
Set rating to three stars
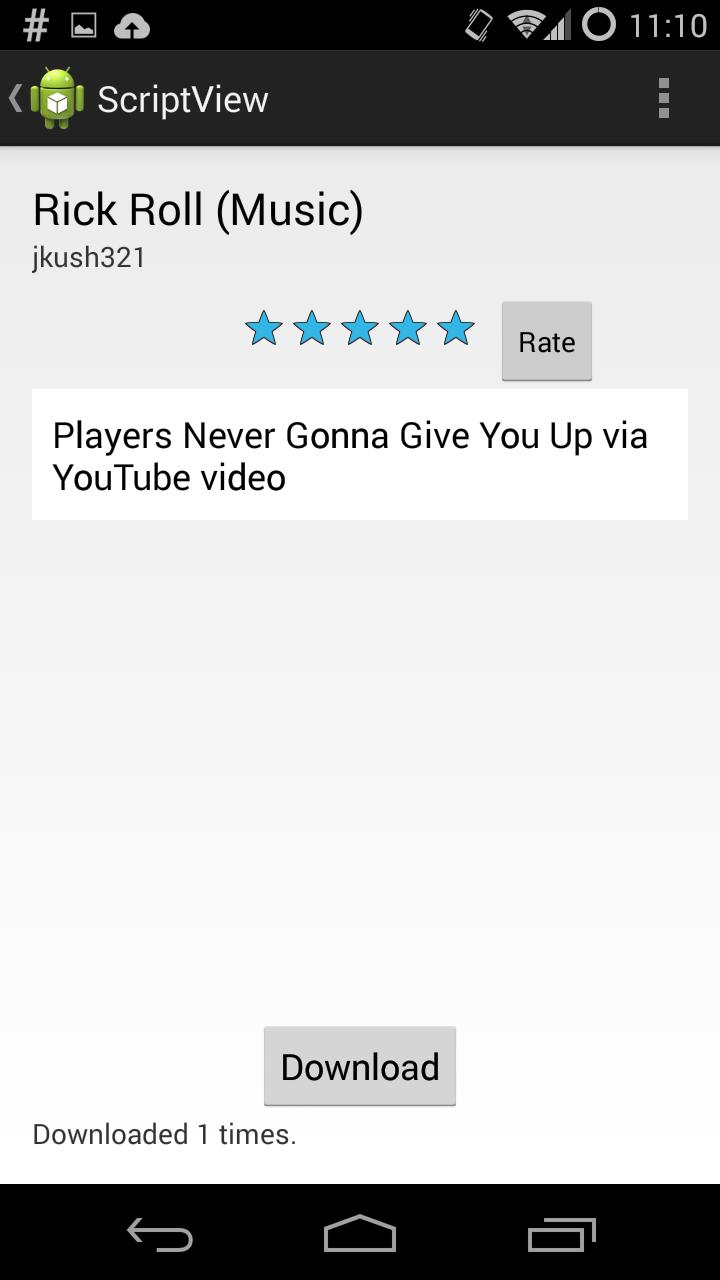click(360, 328)
